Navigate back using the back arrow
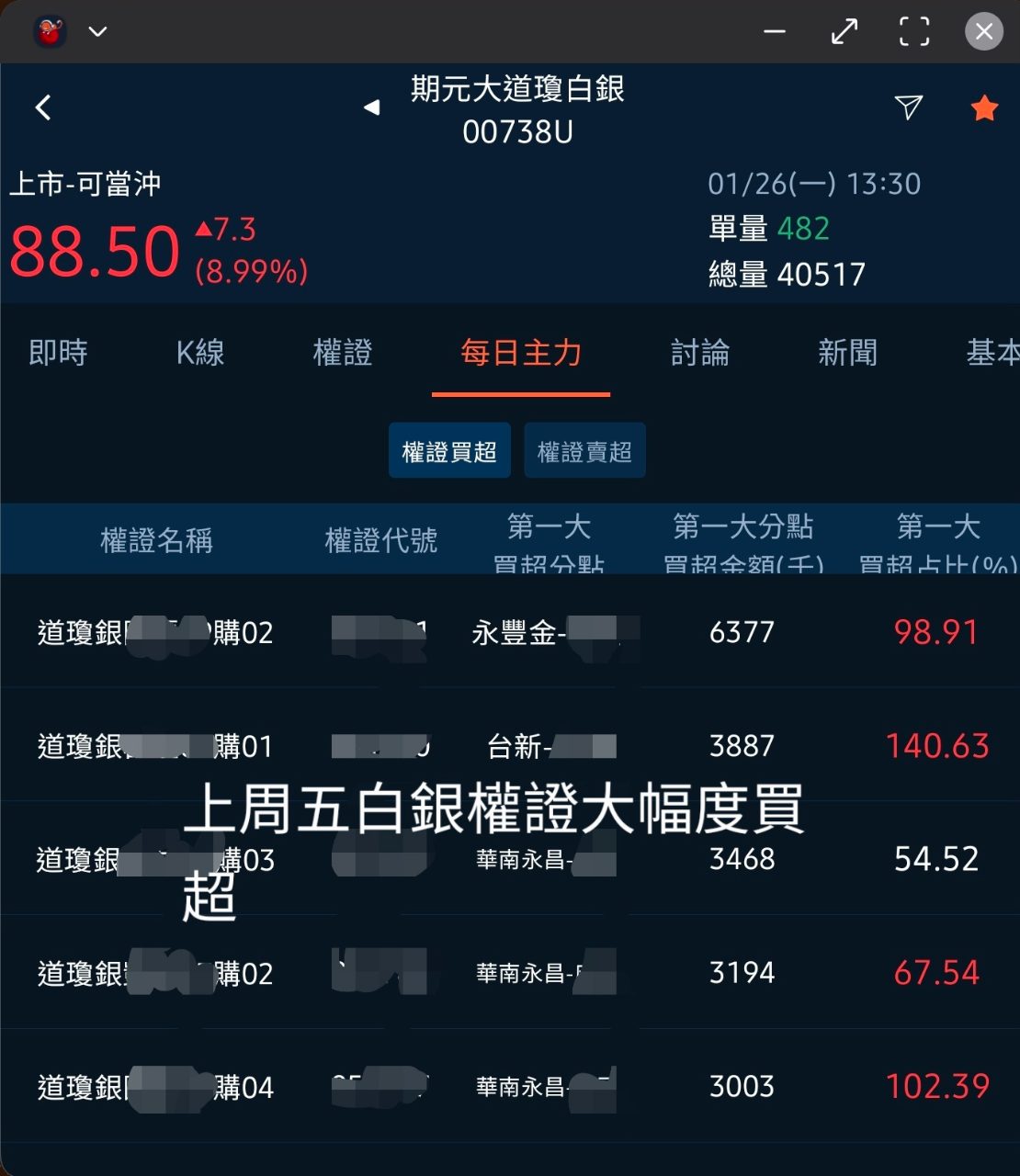 (x=42, y=107)
